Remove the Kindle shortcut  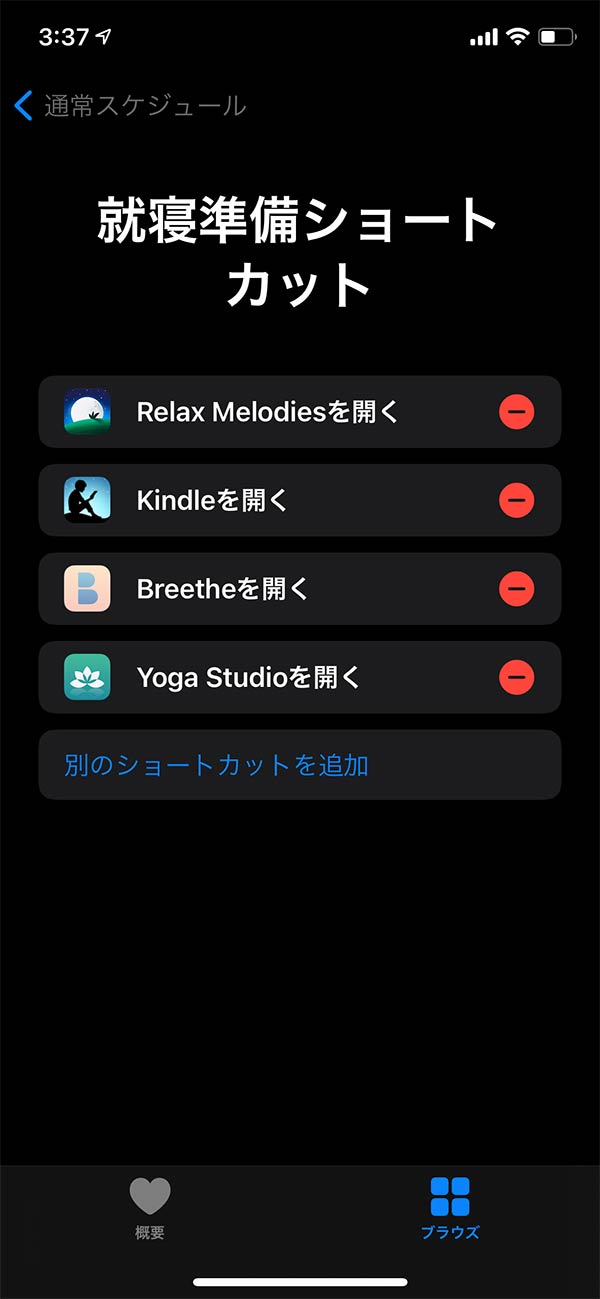pos(516,499)
